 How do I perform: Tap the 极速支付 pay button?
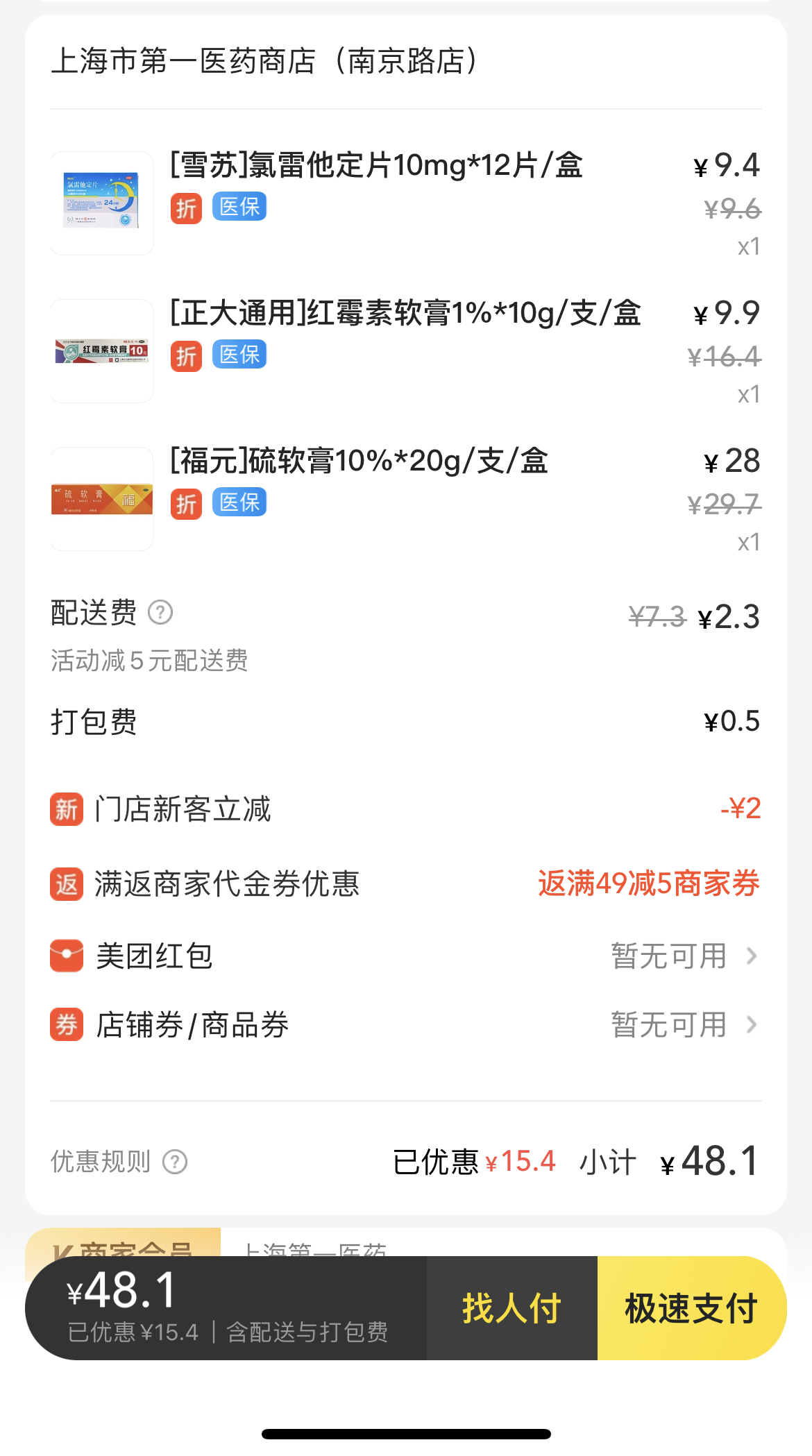click(691, 1308)
